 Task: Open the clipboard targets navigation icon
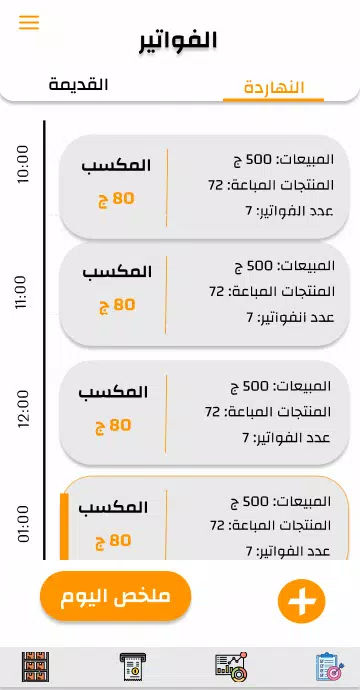coord(330,667)
